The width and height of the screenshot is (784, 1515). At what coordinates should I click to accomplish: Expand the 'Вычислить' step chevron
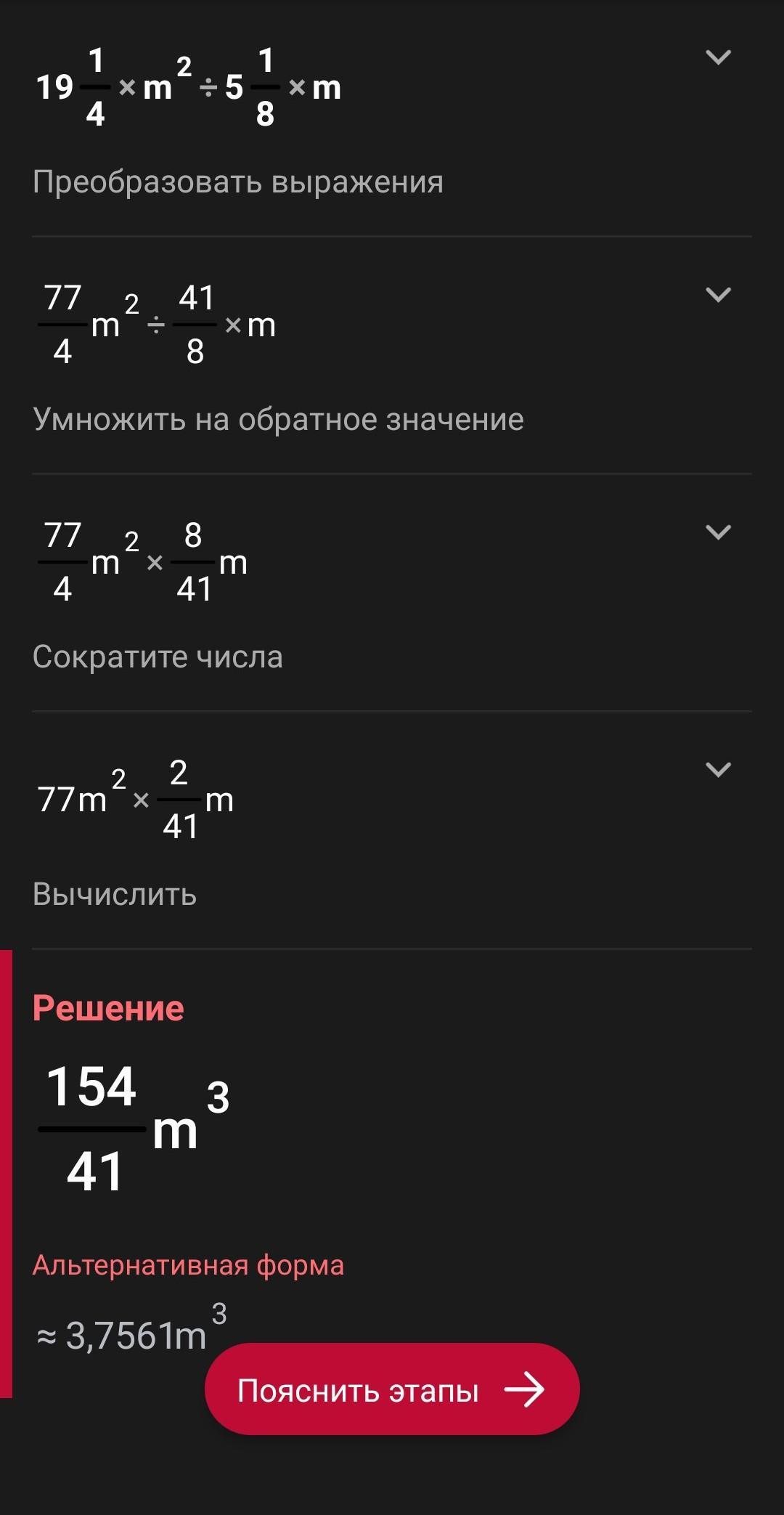(x=718, y=770)
